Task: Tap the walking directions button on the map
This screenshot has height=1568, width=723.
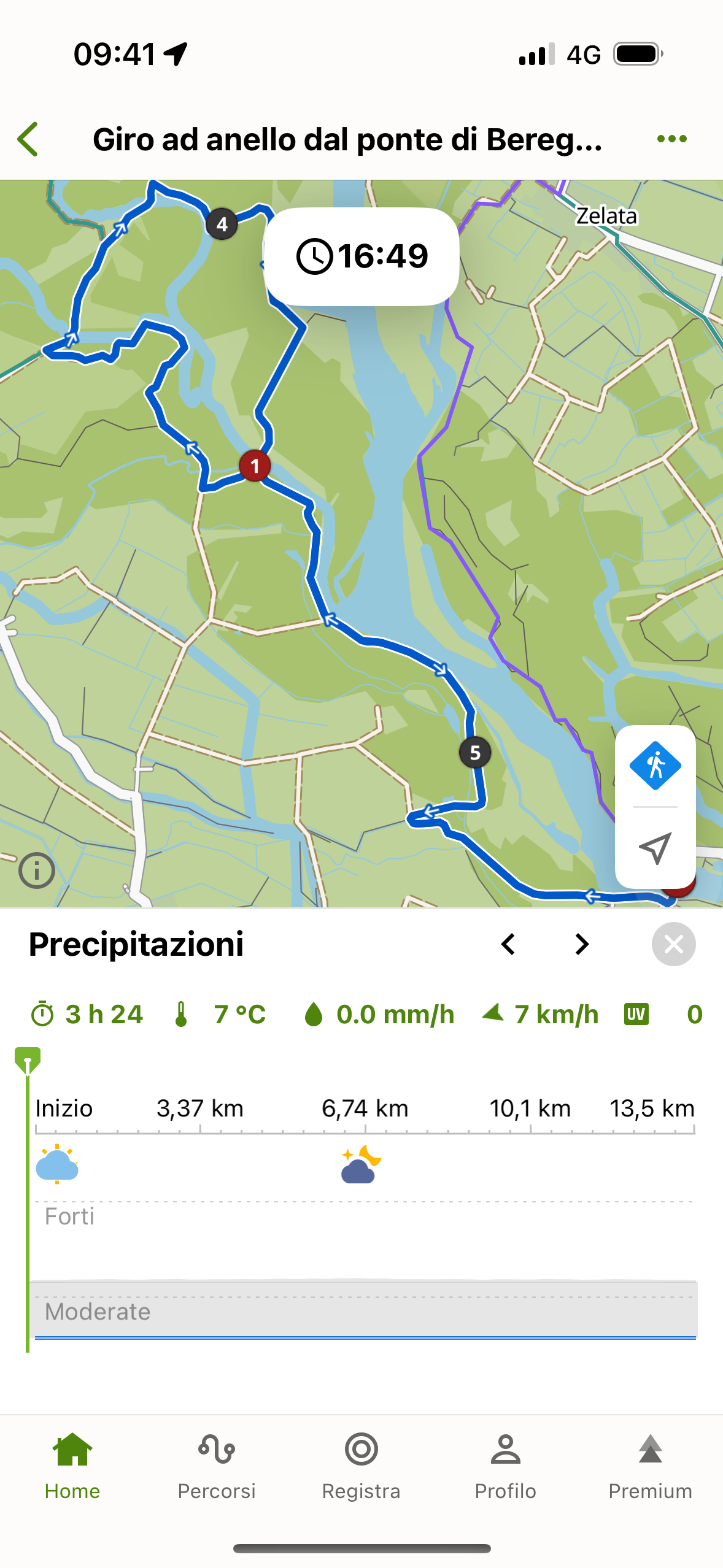Action: point(655,766)
